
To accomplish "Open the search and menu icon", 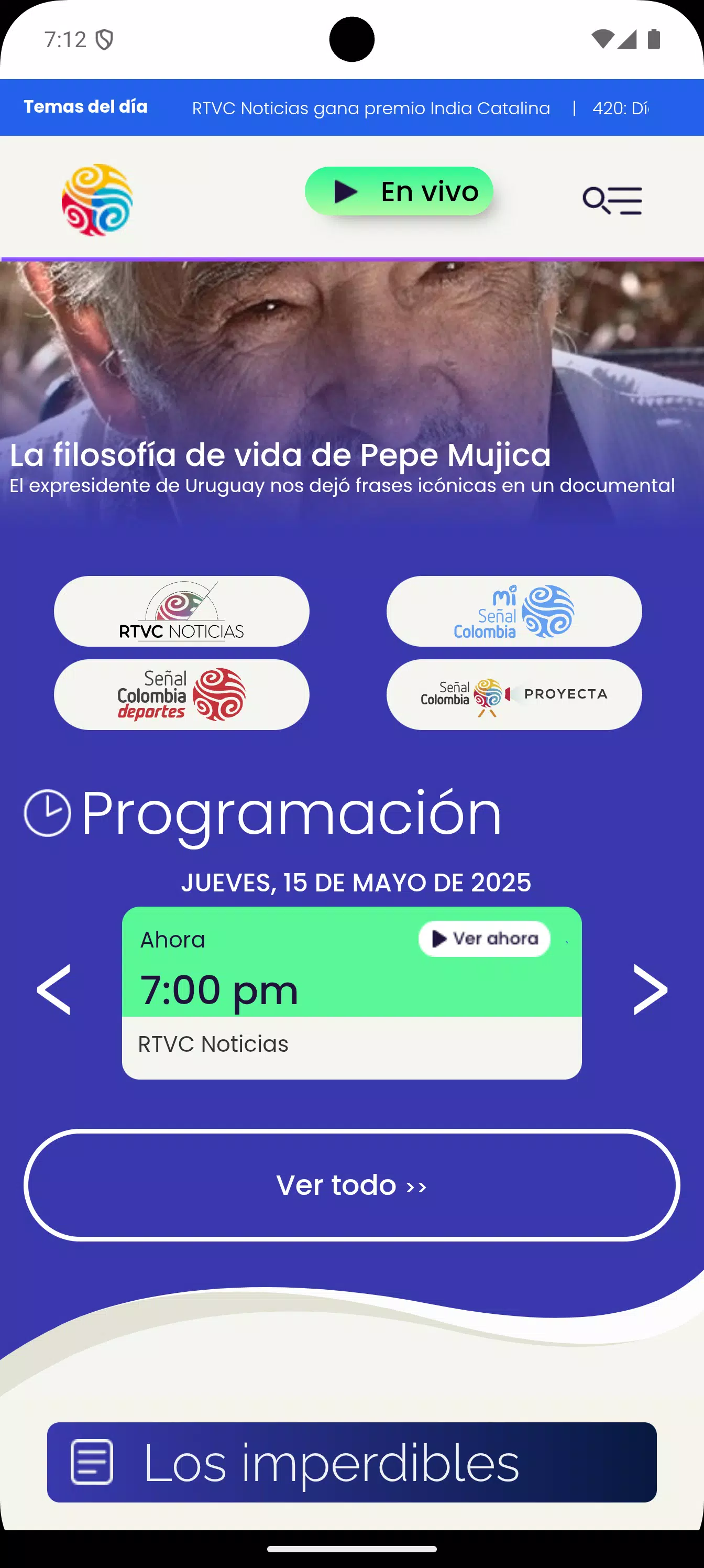I will (x=612, y=200).
